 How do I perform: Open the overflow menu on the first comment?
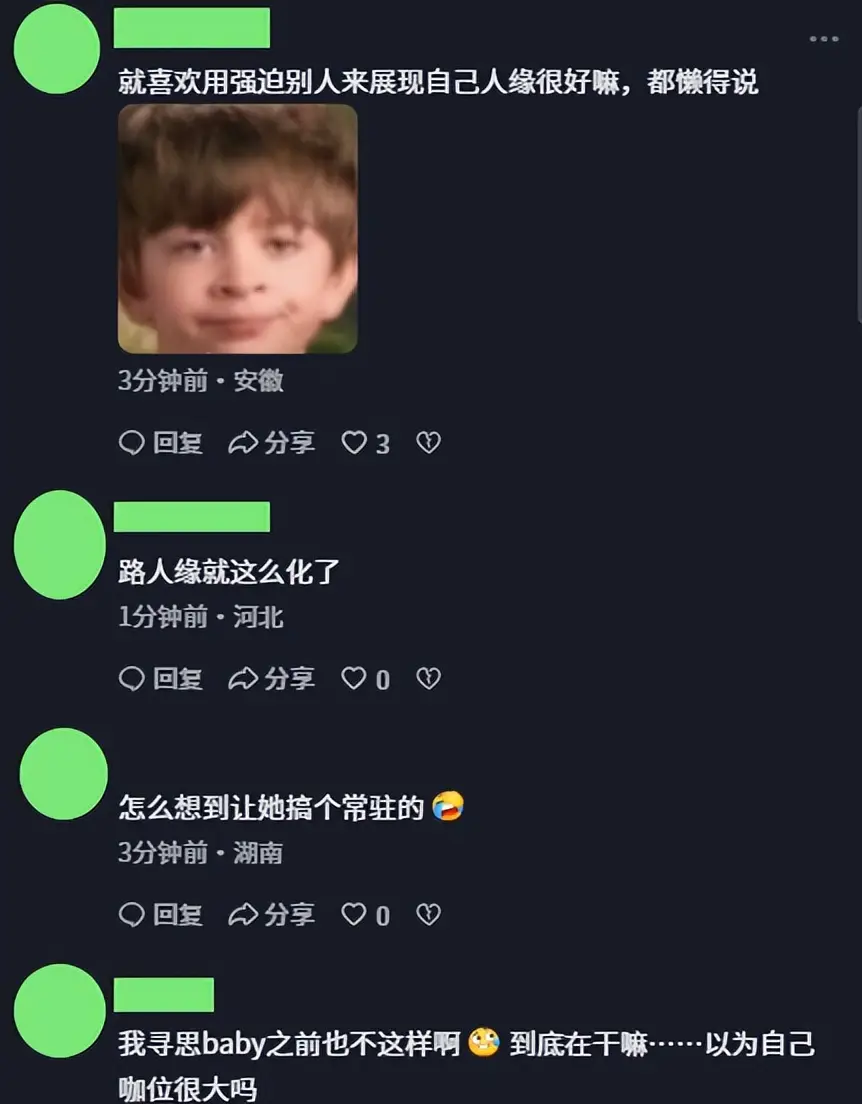[823, 39]
